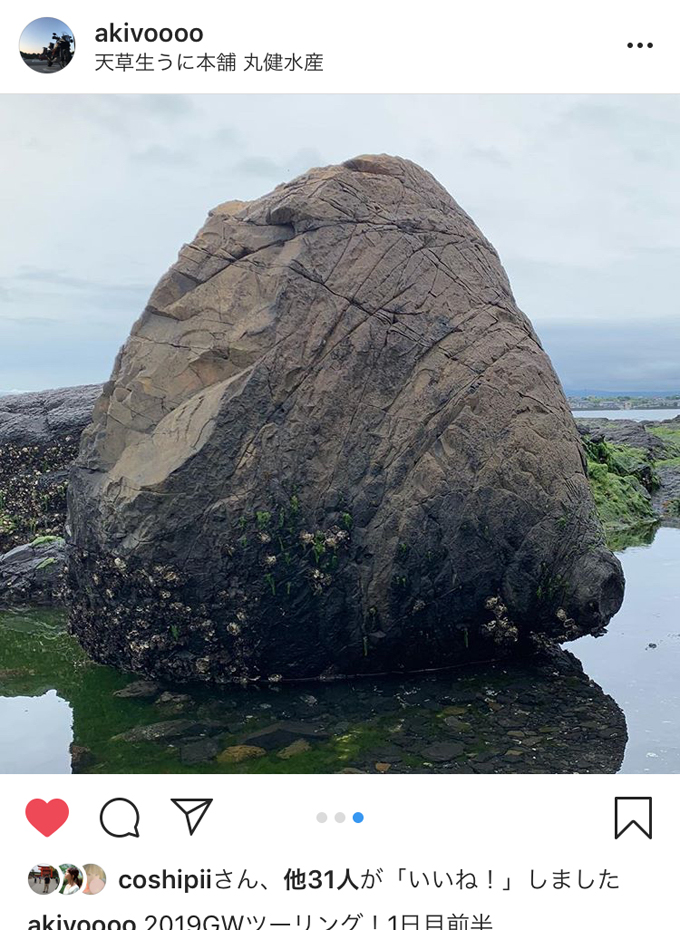Open location 天草生うに本舗 丸健水産

click(x=209, y=62)
